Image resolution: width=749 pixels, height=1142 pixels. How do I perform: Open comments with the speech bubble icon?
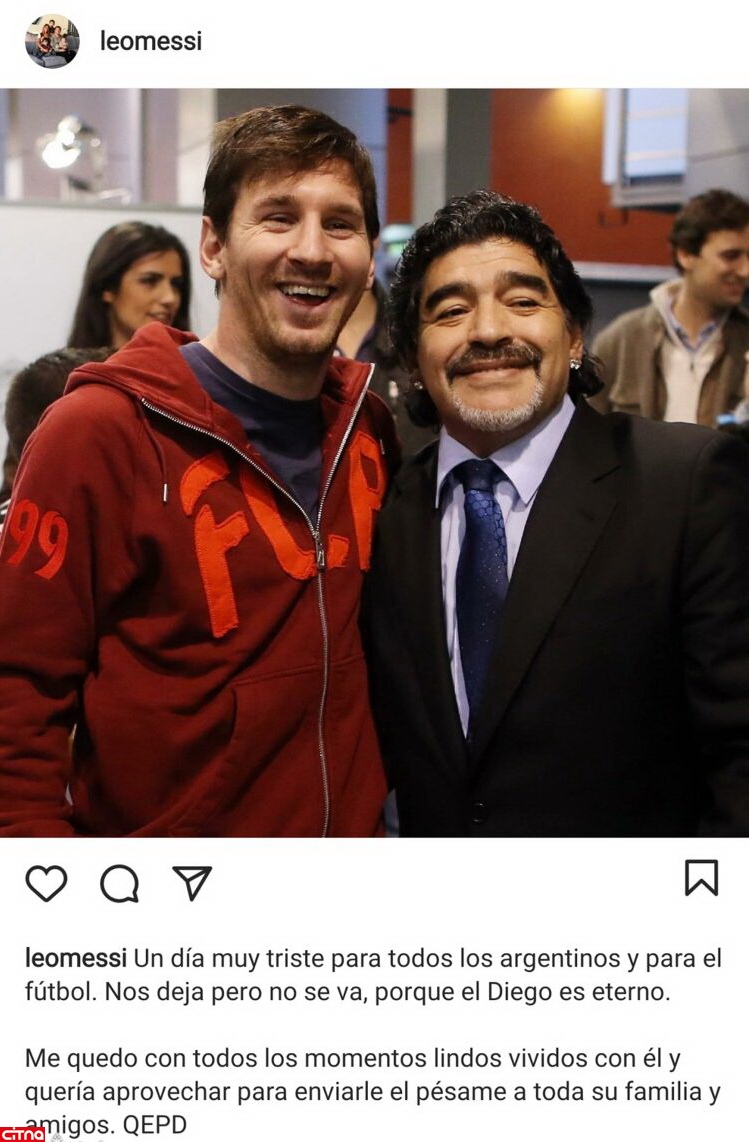point(119,883)
